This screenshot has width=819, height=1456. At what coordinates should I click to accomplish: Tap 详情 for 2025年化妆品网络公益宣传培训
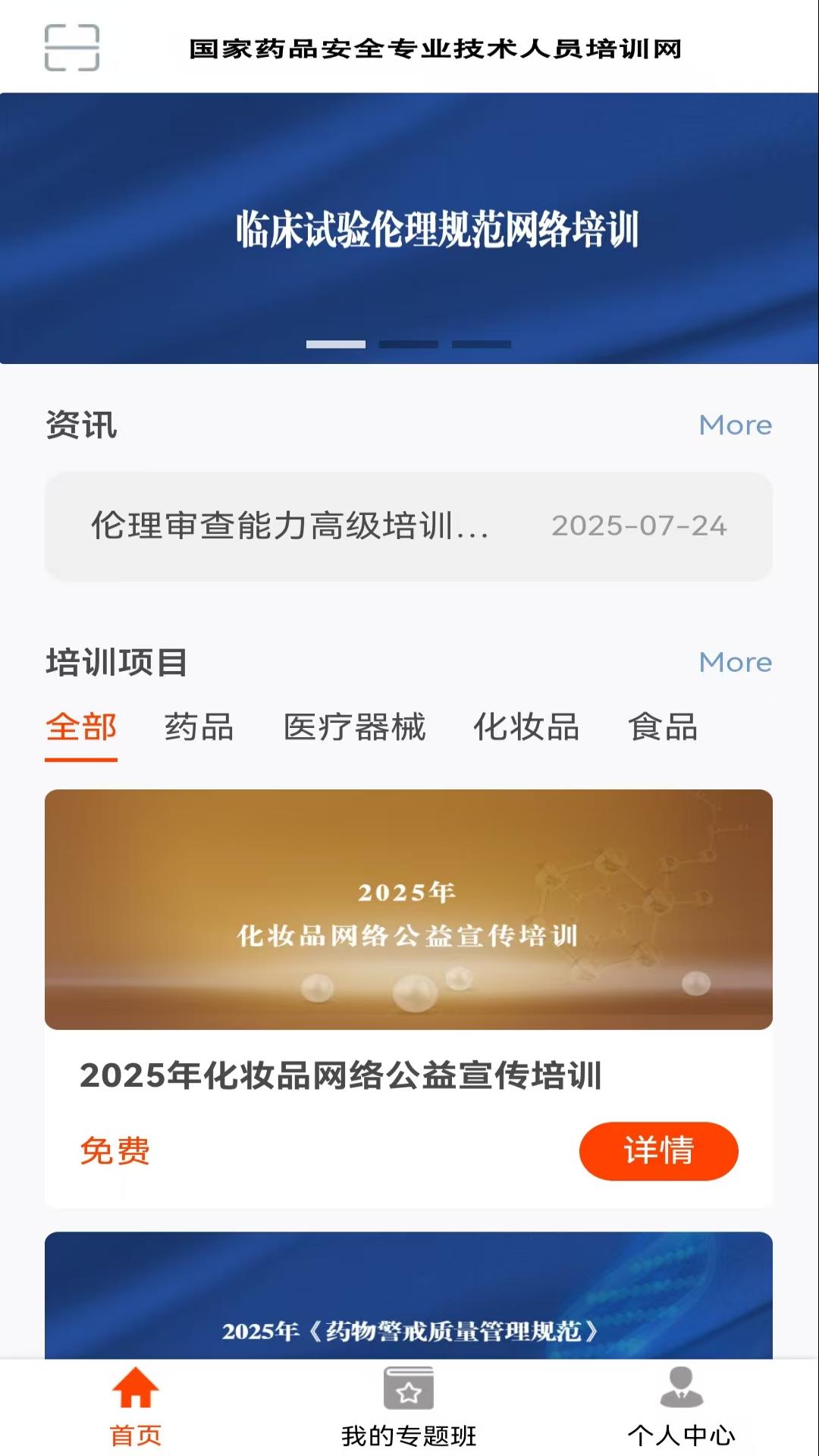pos(658,1150)
